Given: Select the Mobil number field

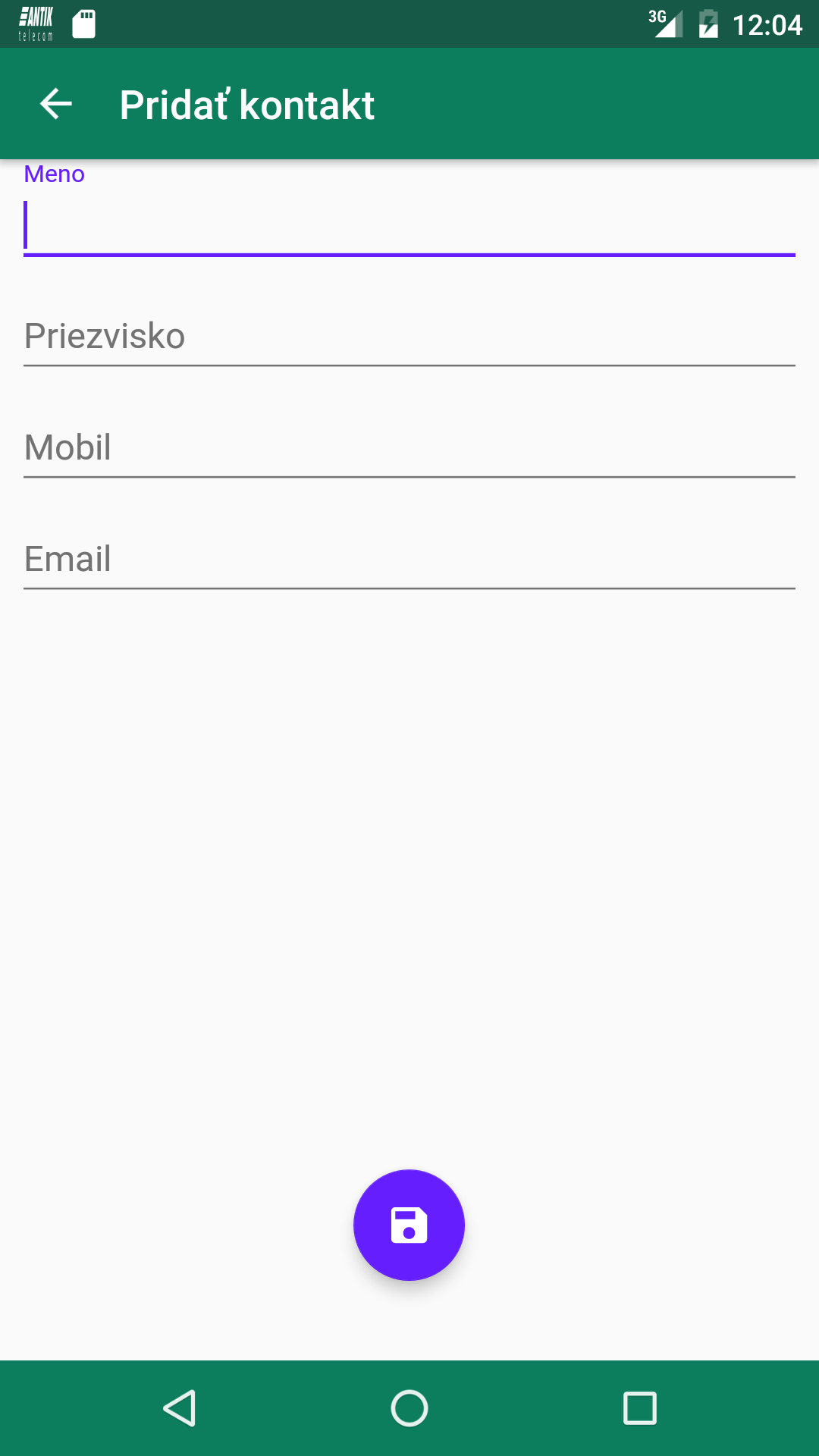Looking at the screenshot, I should [x=409, y=447].
